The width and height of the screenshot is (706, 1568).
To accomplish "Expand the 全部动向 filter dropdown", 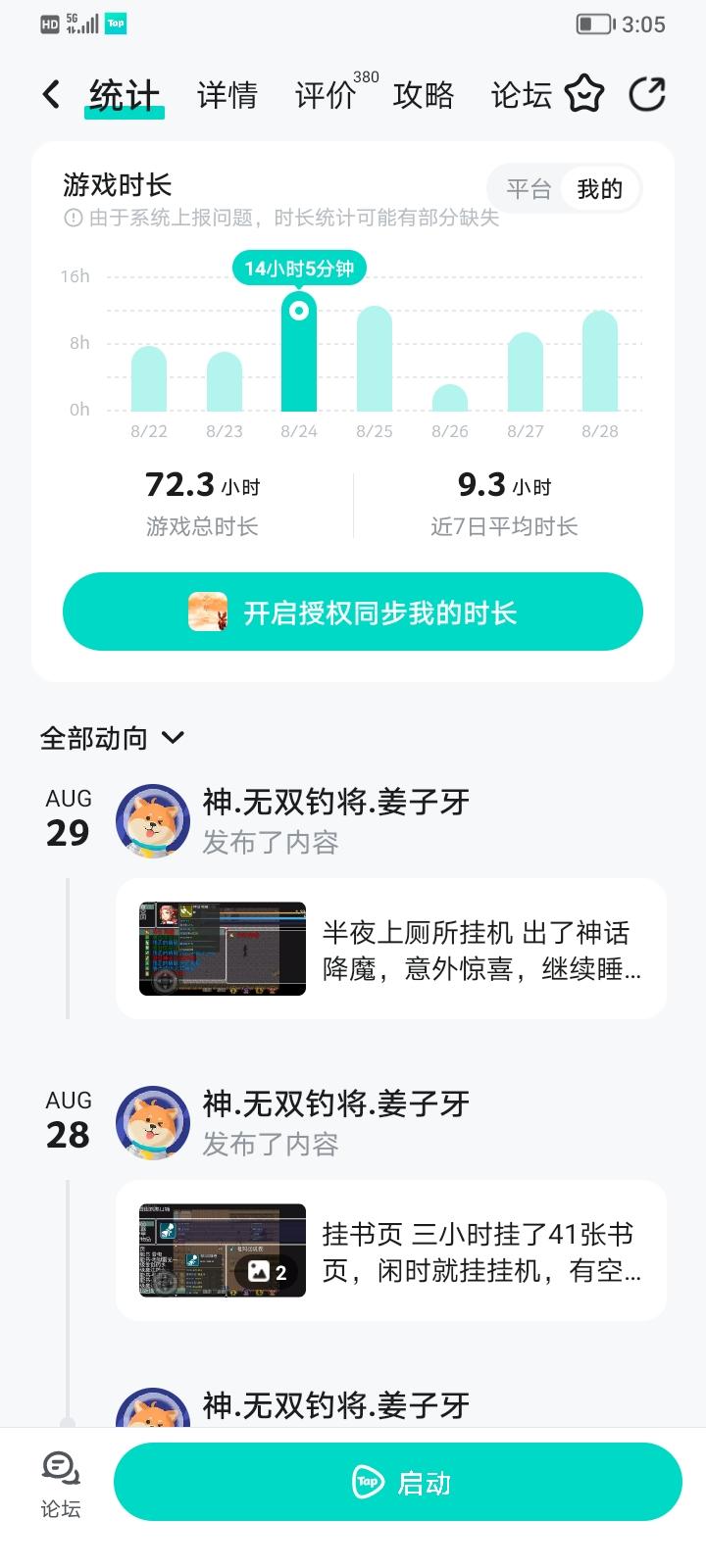I will point(112,738).
